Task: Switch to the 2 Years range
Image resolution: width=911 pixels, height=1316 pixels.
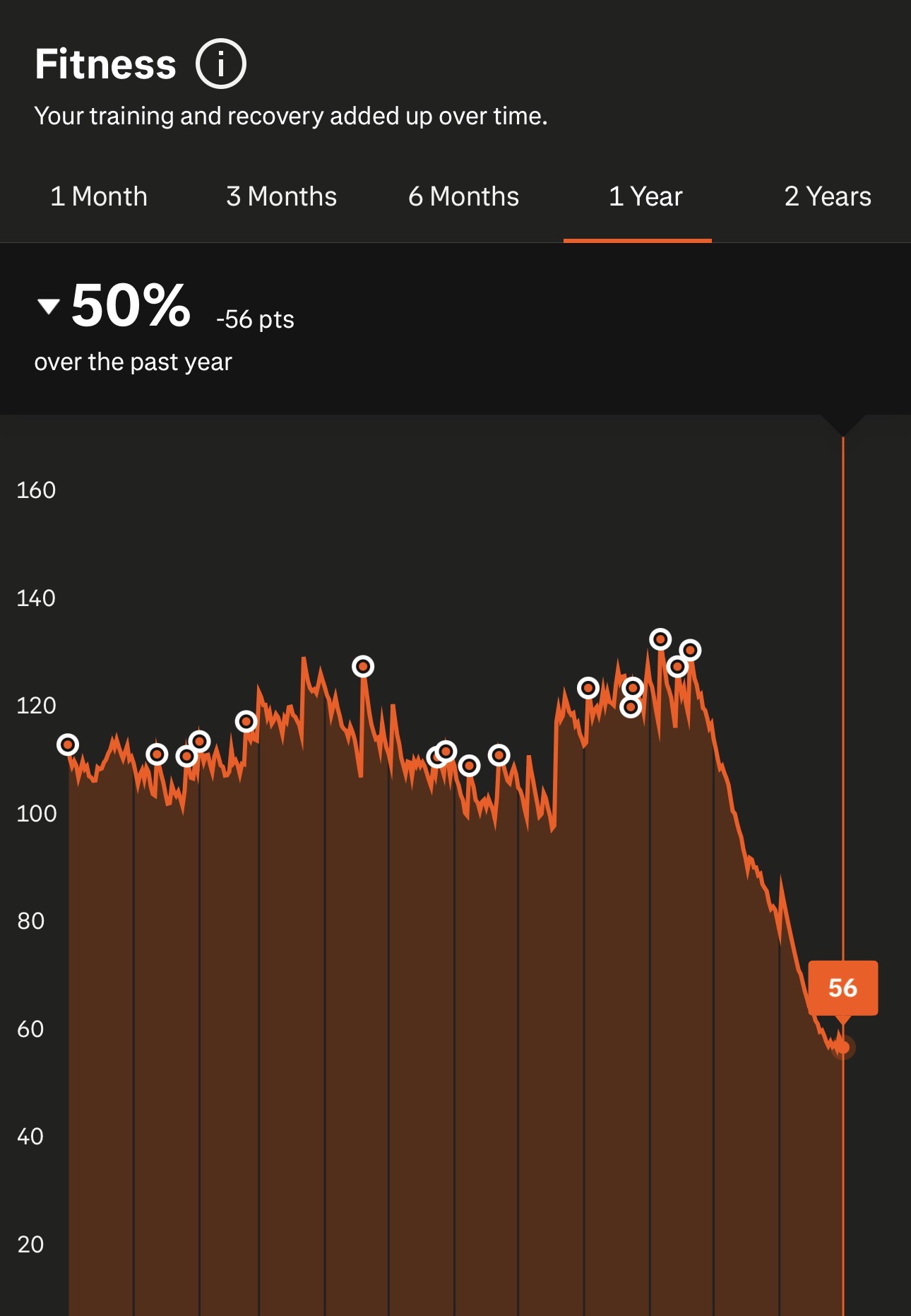Action: 828,196
